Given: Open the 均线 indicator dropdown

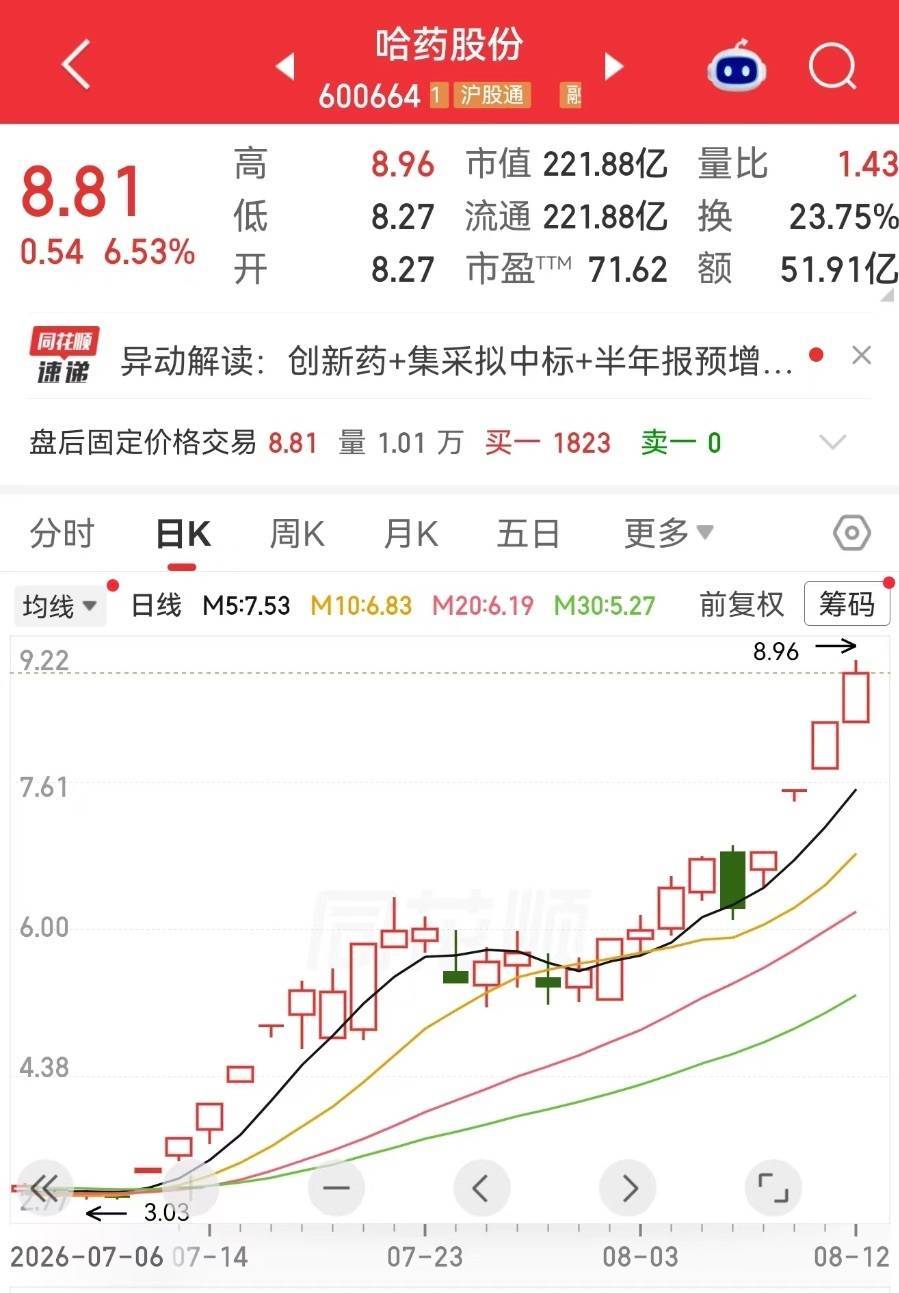Looking at the screenshot, I should pyautogui.click(x=60, y=605).
